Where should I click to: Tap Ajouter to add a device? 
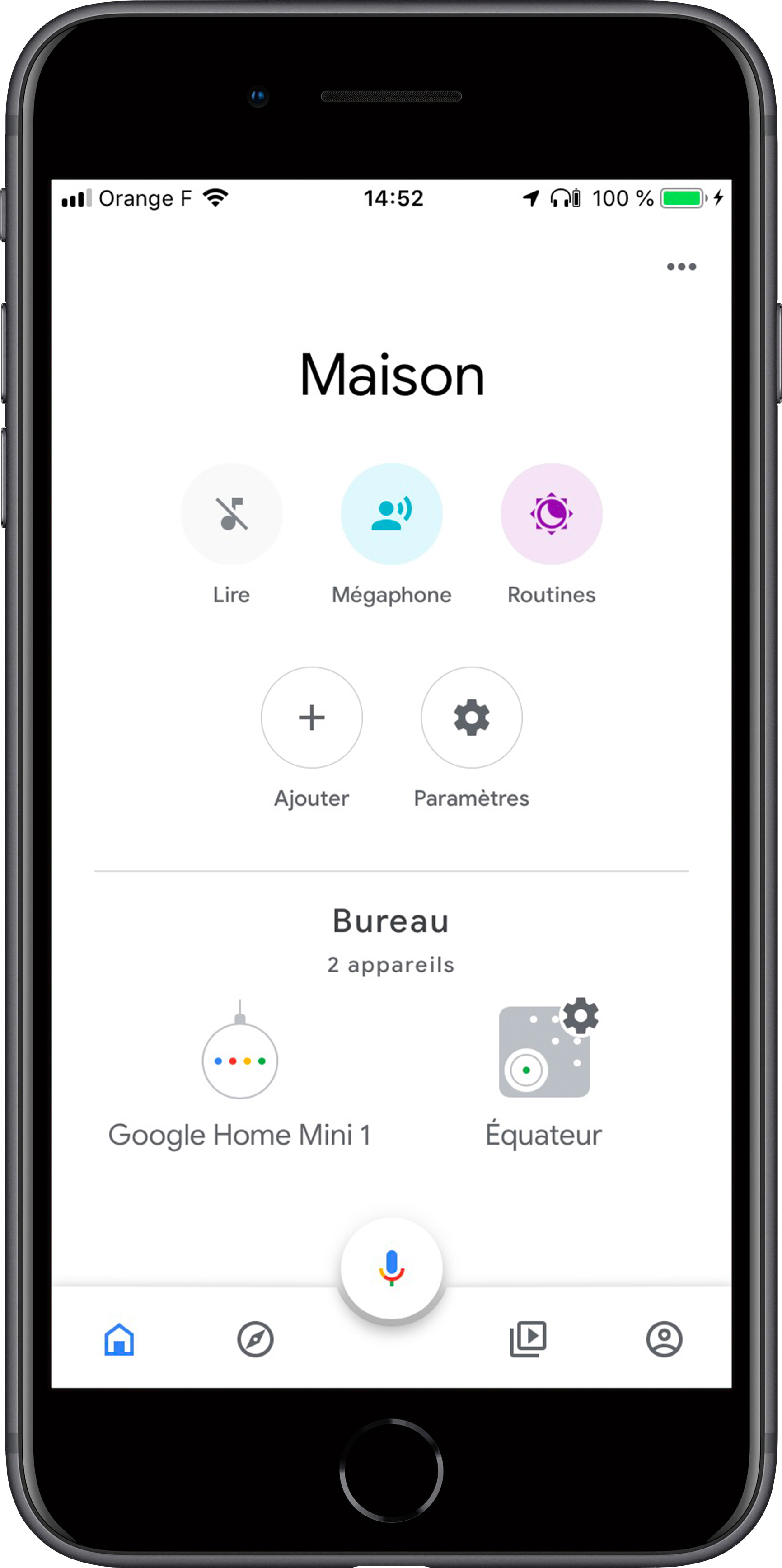point(312,717)
